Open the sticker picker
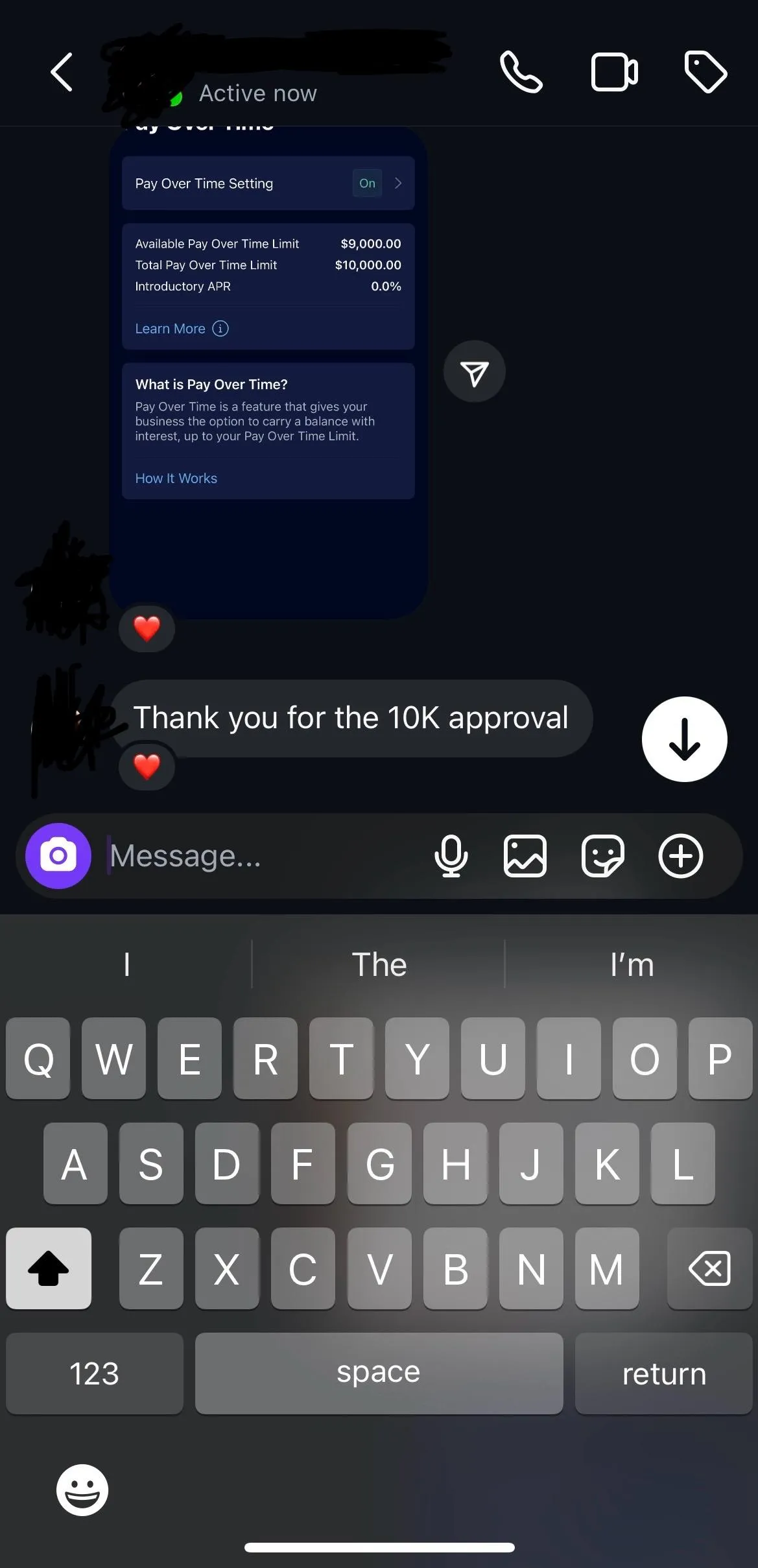This screenshot has height=1568, width=758. (602, 856)
